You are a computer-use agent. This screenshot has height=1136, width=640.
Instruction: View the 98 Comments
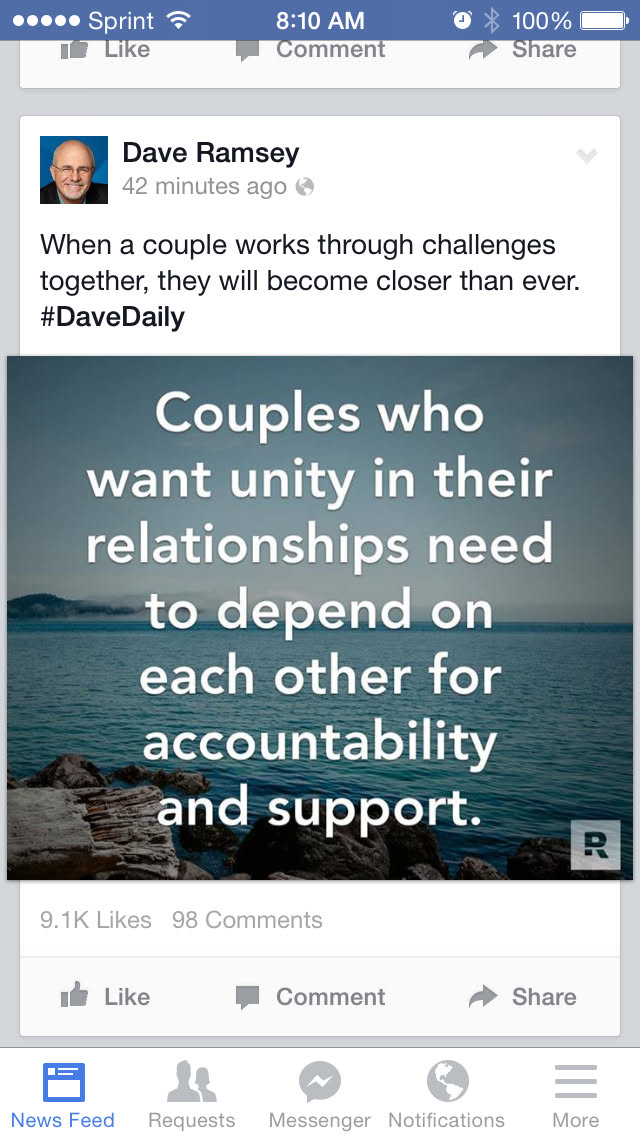click(x=247, y=920)
